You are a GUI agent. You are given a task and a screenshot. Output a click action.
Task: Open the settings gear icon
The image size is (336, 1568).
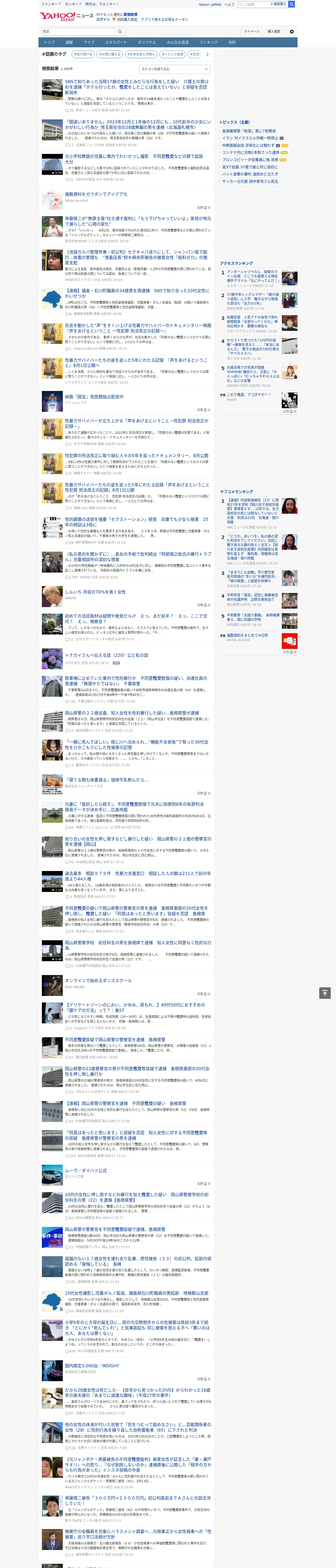tap(292, 32)
